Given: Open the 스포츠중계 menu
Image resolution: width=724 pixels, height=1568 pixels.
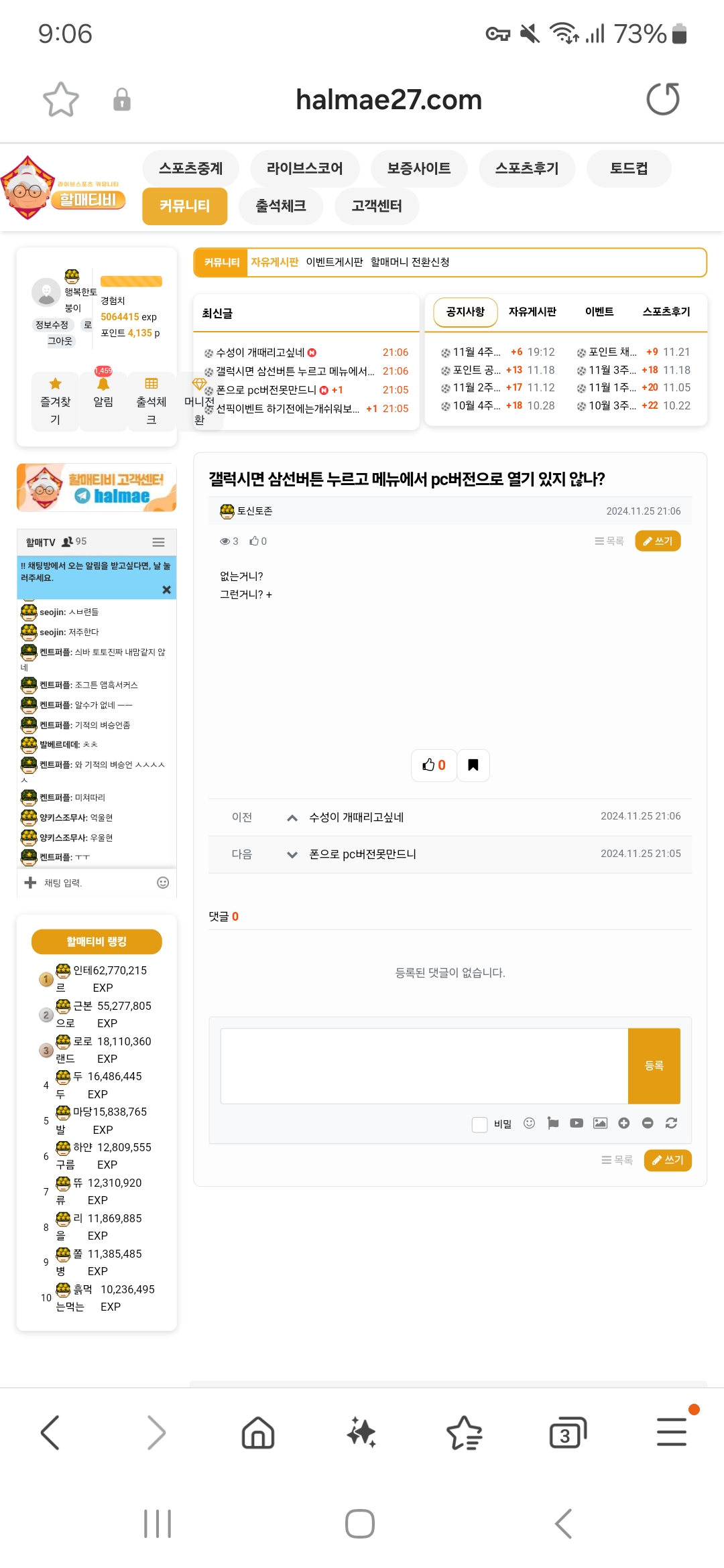Looking at the screenshot, I should [190, 168].
